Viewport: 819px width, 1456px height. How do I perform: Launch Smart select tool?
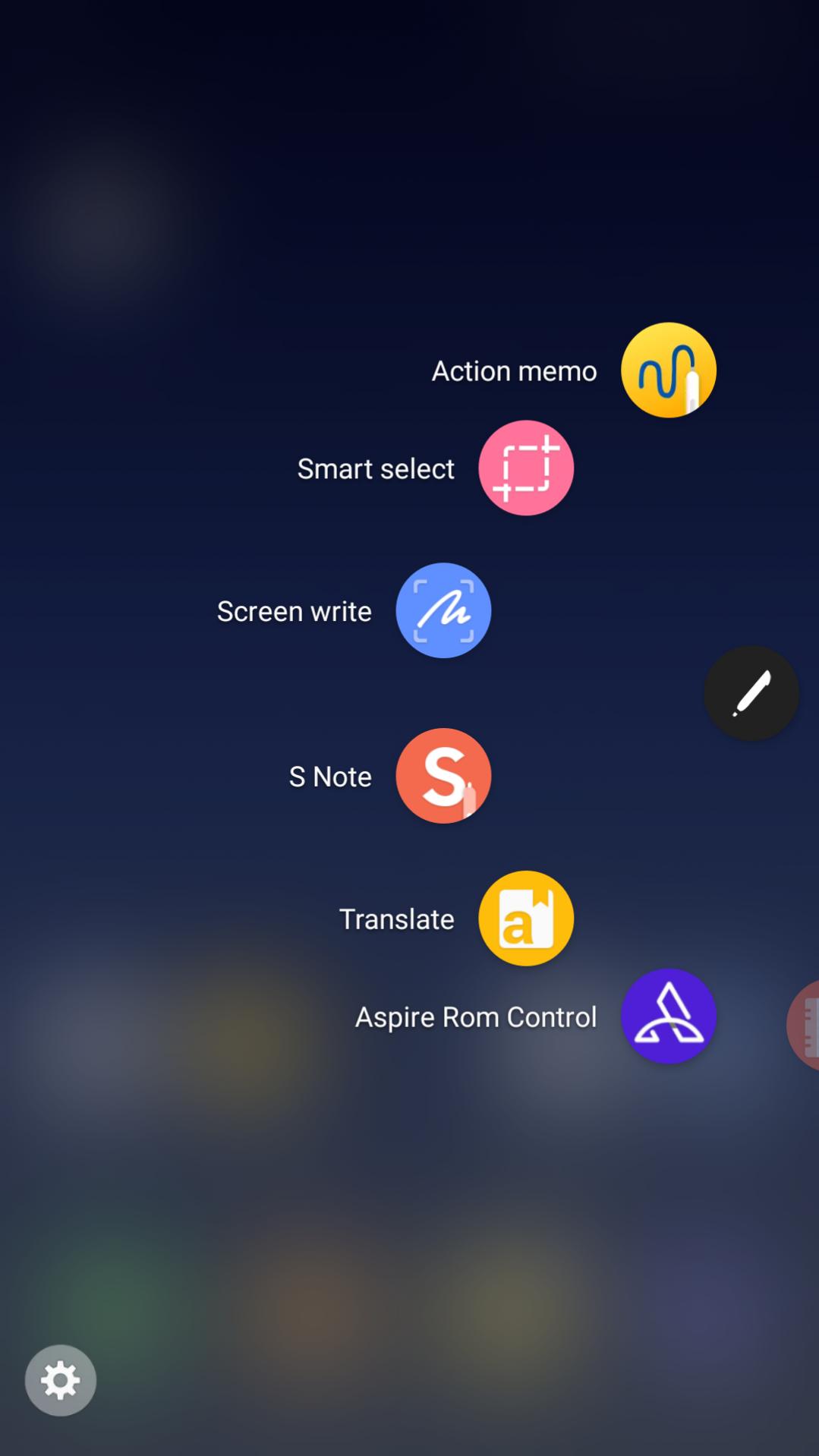coord(525,468)
